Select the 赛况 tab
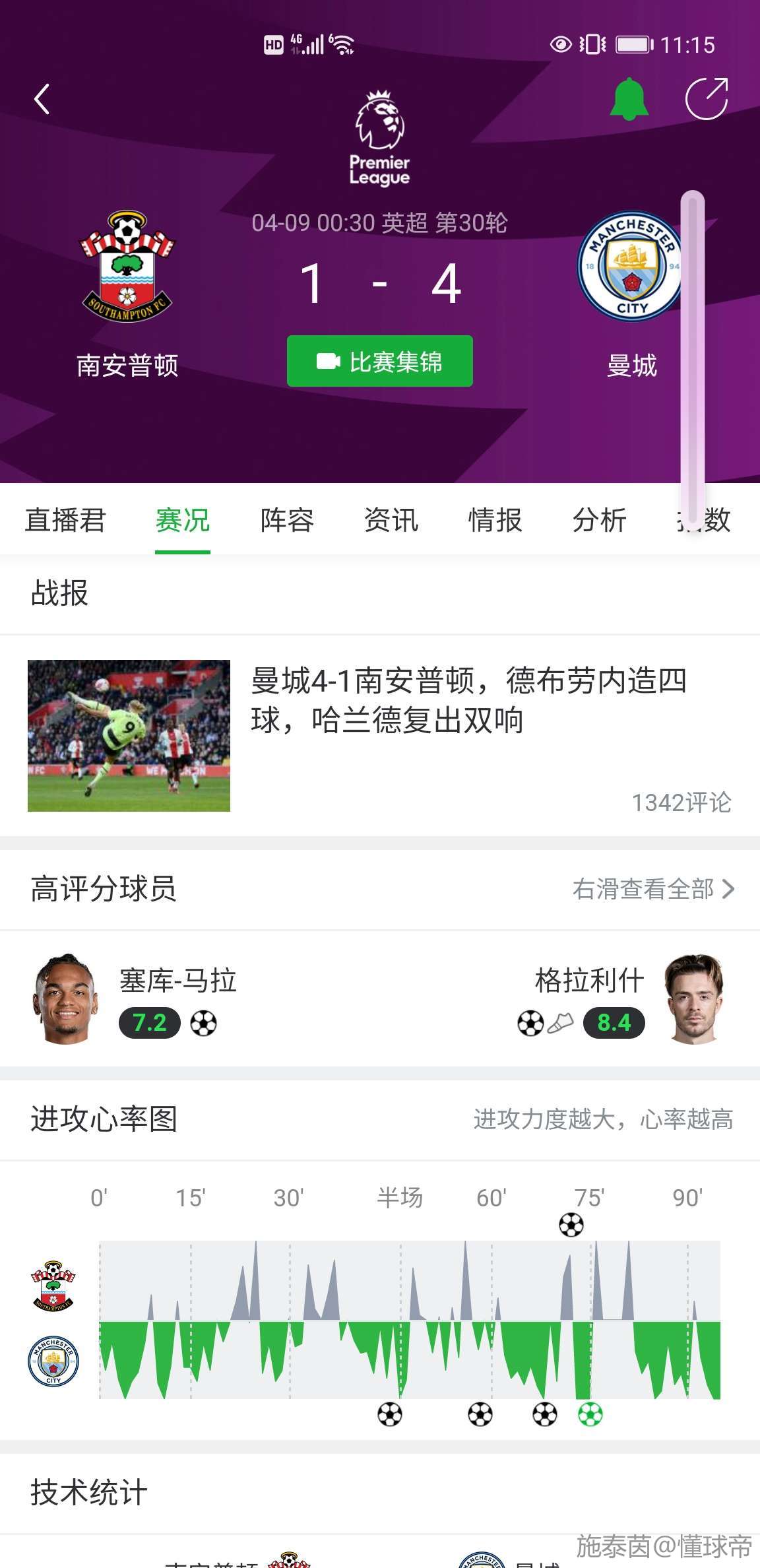 [x=183, y=520]
